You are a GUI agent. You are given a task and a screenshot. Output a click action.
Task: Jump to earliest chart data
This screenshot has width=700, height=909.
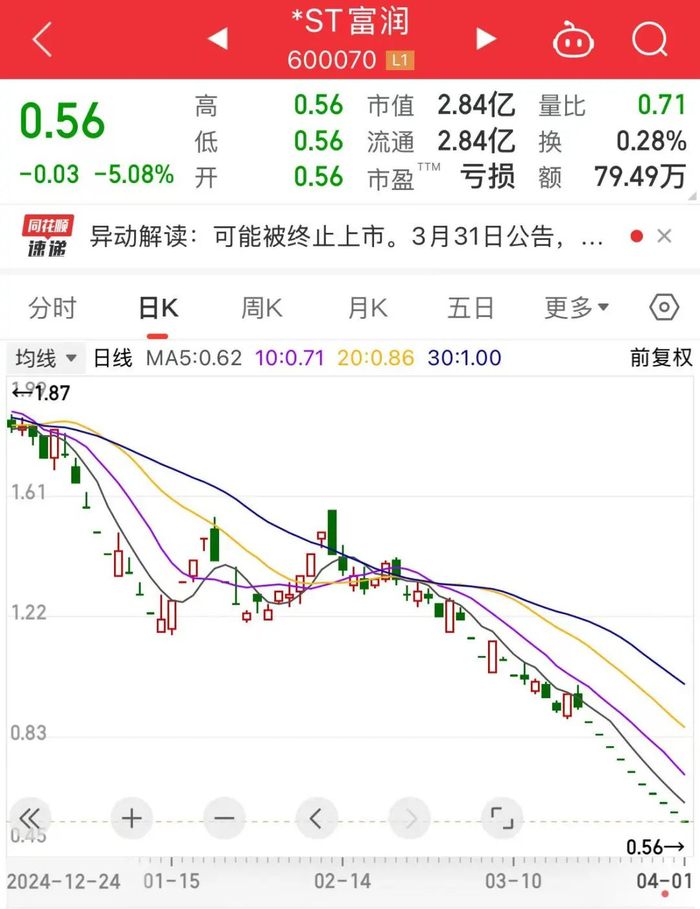pyautogui.click(x=30, y=819)
